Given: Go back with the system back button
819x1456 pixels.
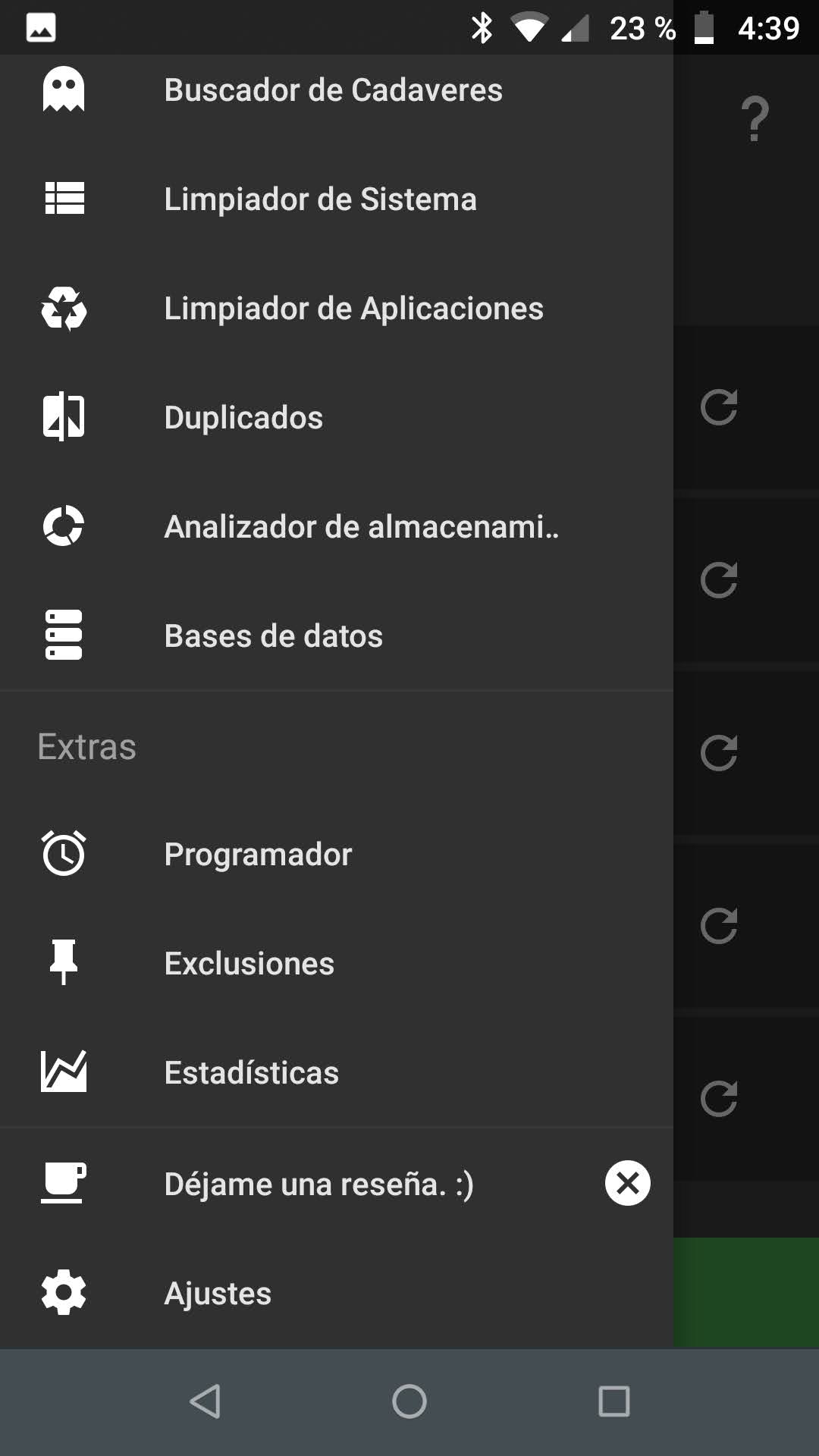Looking at the screenshot, I should pos(205,1401).
